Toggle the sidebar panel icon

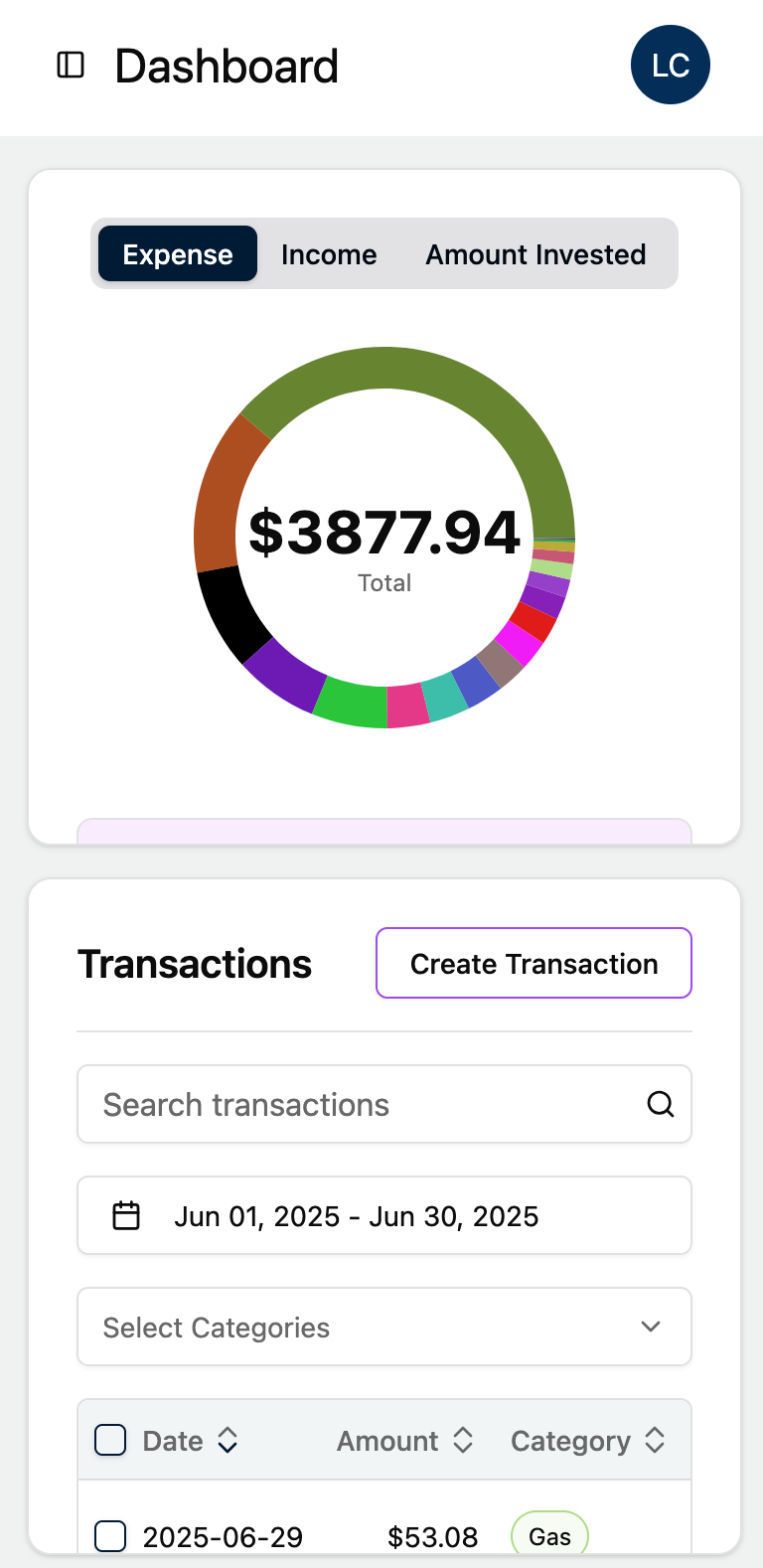71,66
